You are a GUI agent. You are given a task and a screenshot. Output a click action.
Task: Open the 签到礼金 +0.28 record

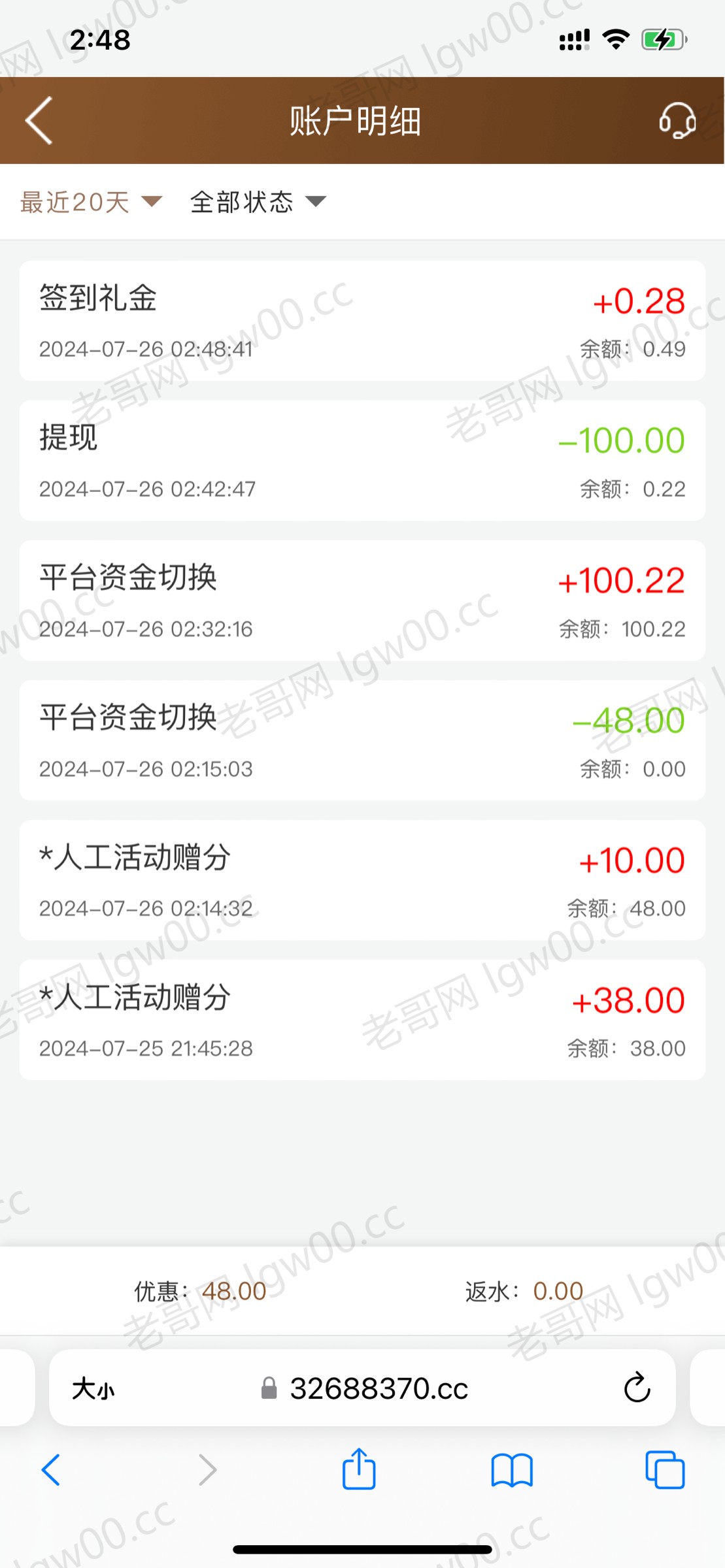click(362, 321)
